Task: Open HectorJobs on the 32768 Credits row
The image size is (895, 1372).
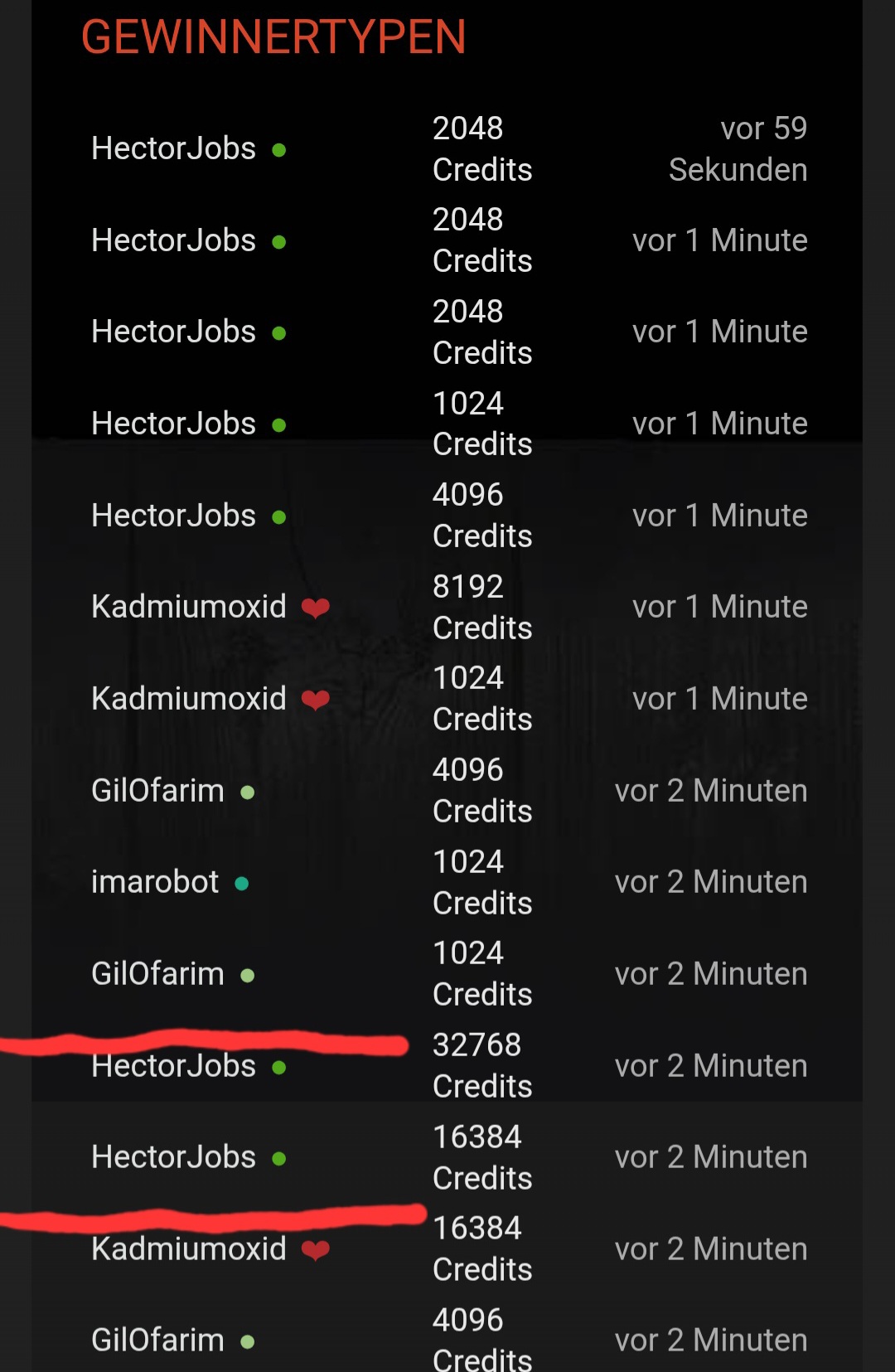Action: 173,1066
